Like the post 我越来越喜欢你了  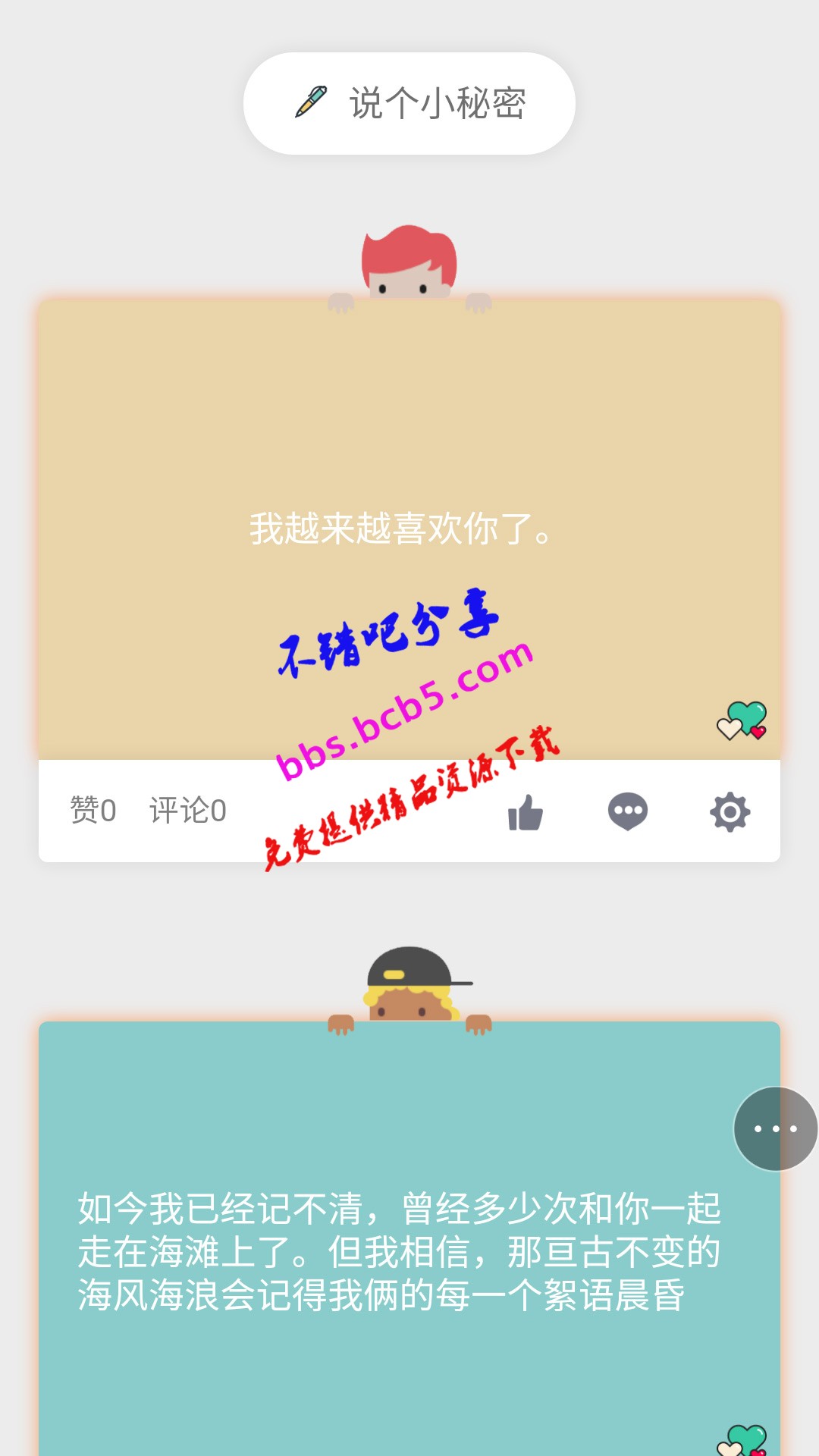(526, 812)
